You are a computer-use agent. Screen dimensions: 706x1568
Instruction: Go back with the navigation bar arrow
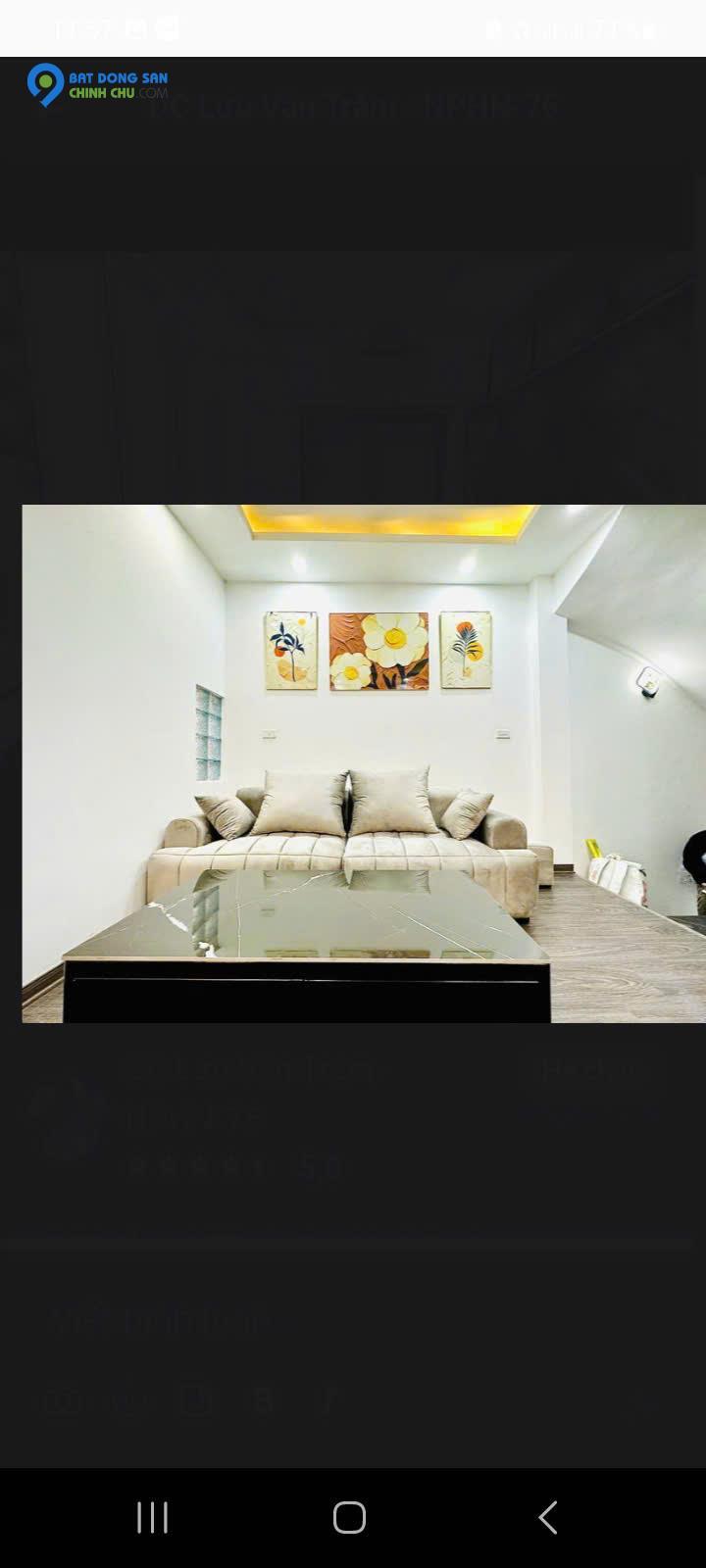pos(548,1517)
